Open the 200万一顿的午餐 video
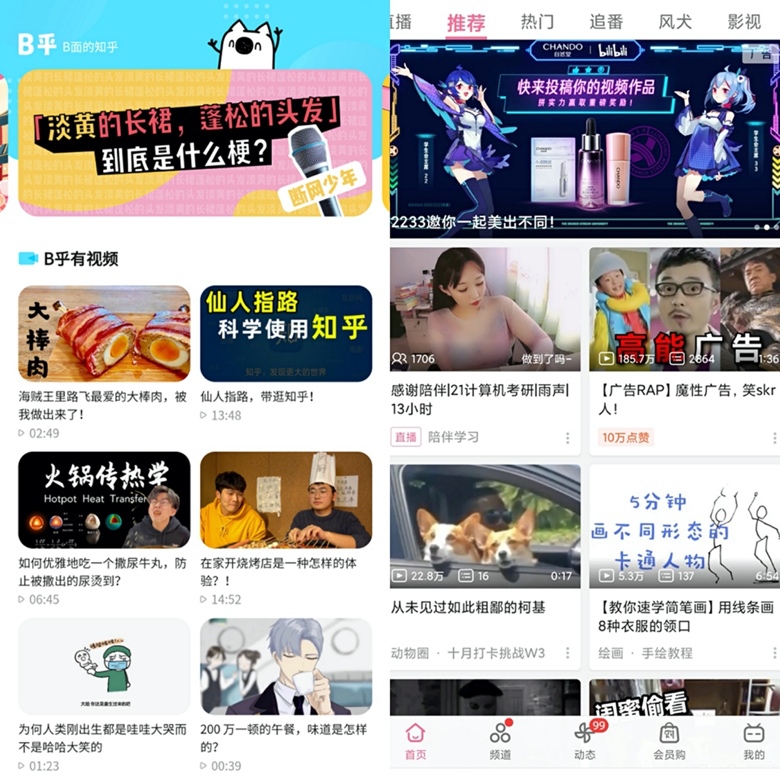The image size is (780, 780). coord(286,666)
